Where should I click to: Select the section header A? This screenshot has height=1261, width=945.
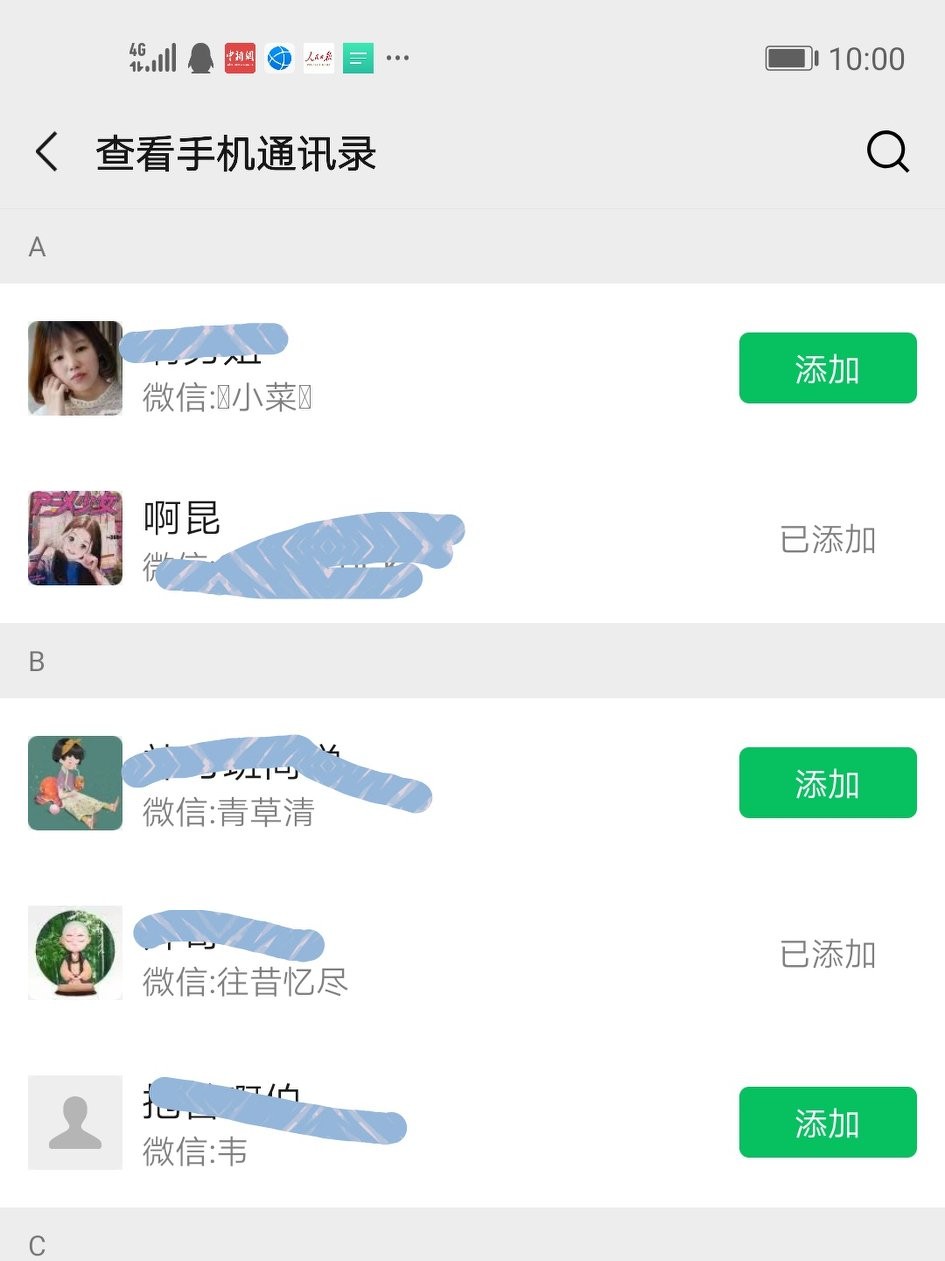click(37, 247)
